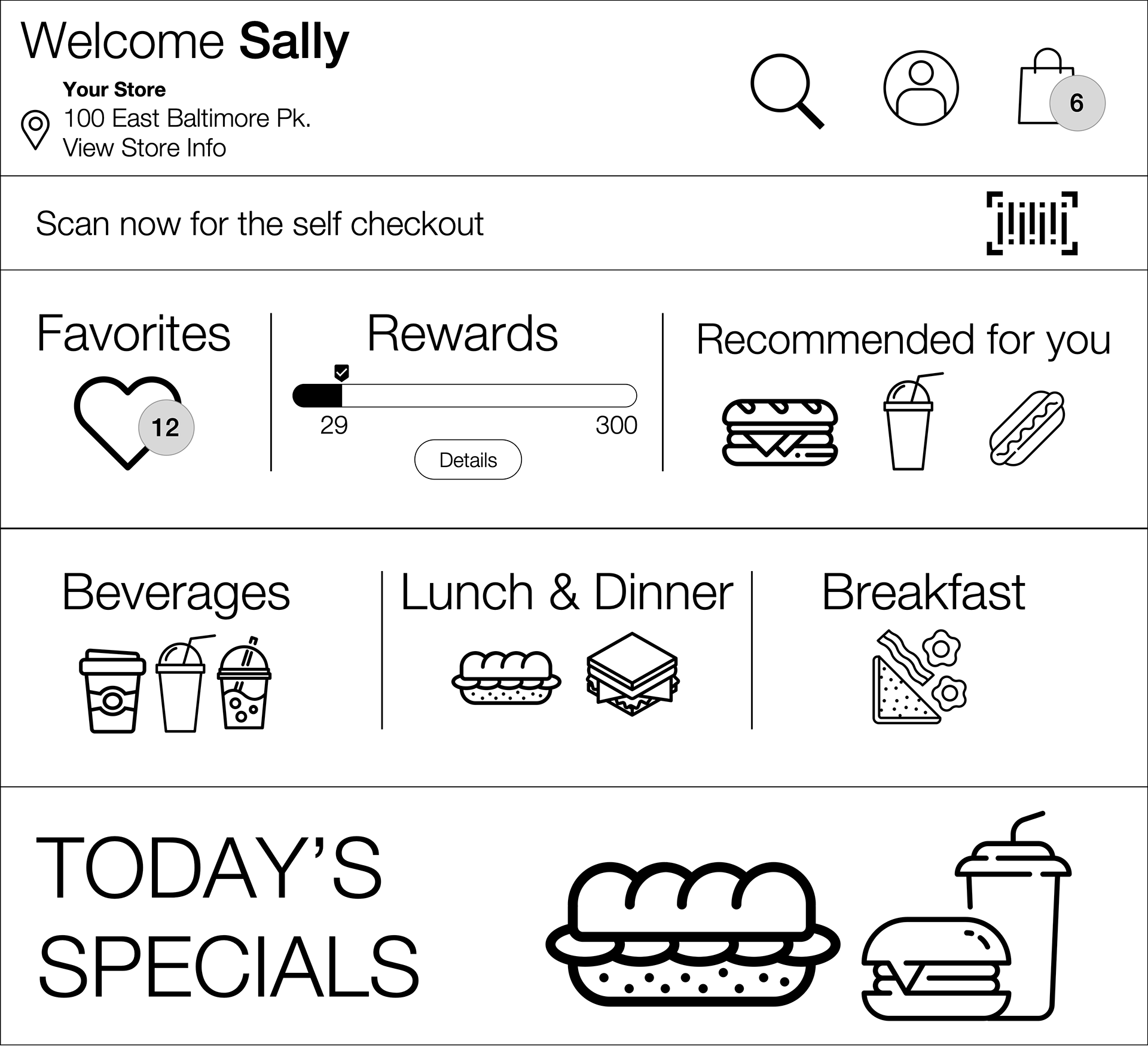Image resolution: width=1148 pixels, height=1047 pixels.
Task: Tap View Store Info
Action: coord(145,148)
